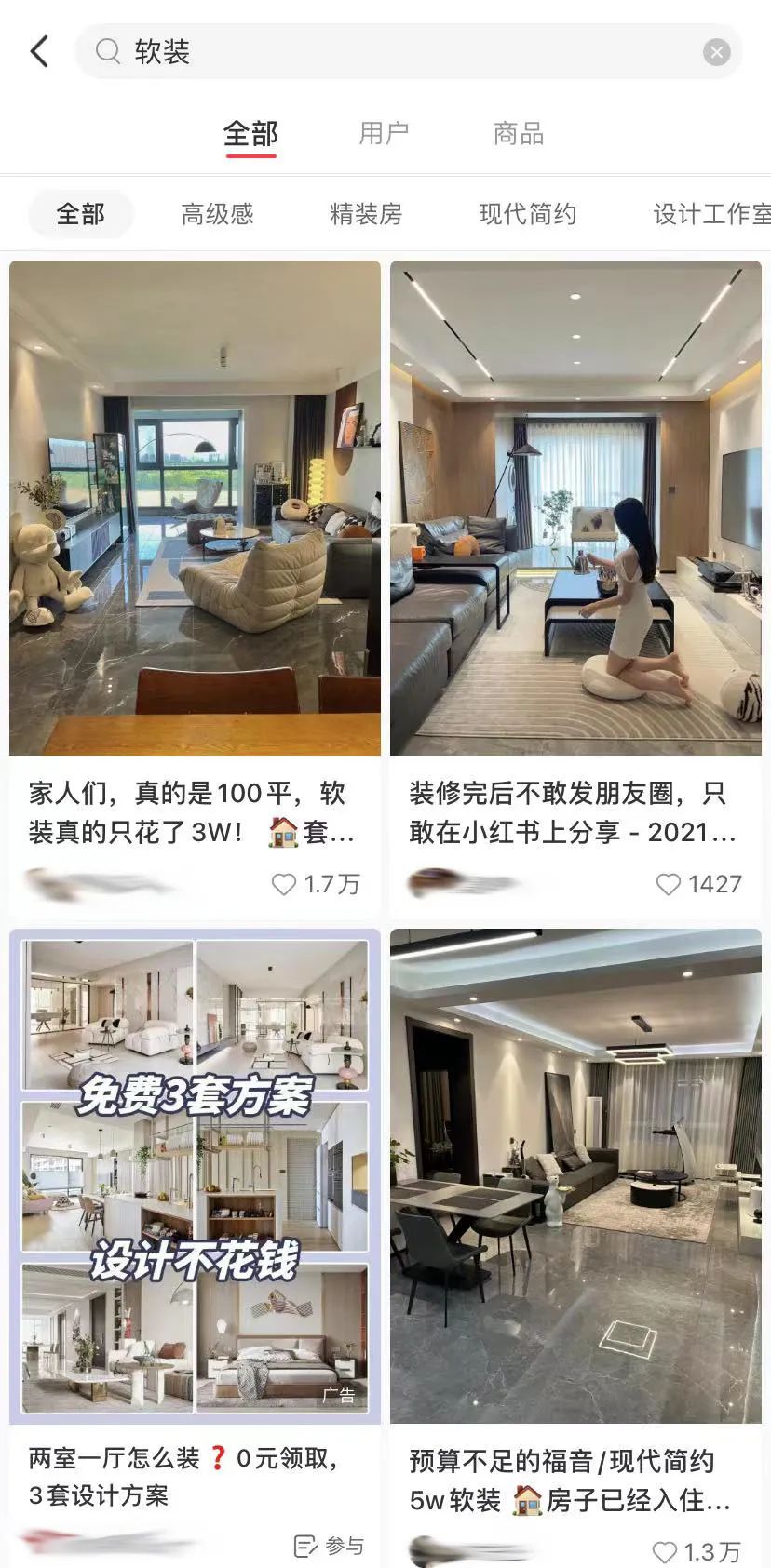Clear the search text with the X icon
771x1568 pixels.
[716, 52]
